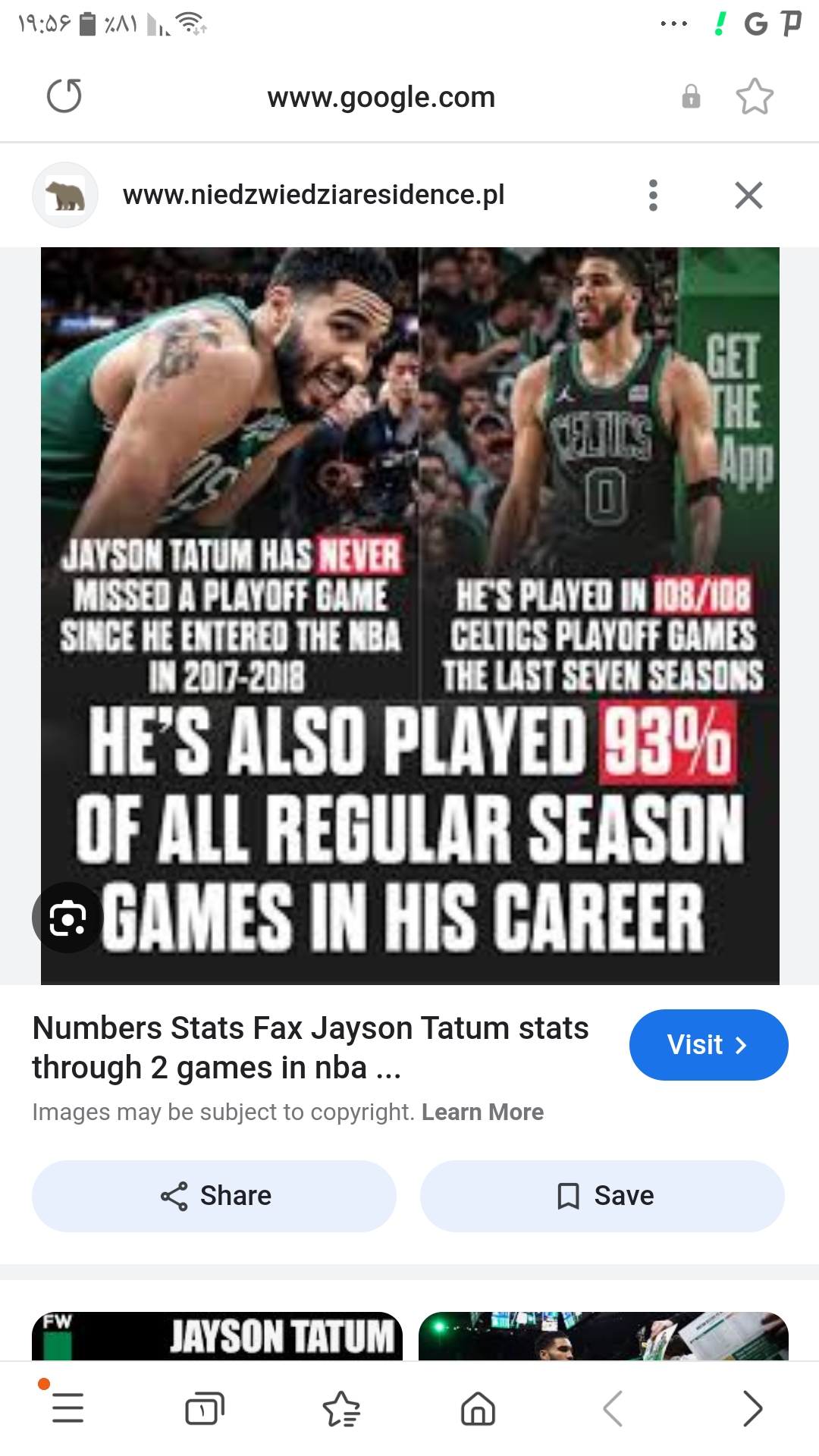Open the related Jayson Tatum FW thumbnail
Viewport: 819px width, 1456px height.
pos(217,1336)
